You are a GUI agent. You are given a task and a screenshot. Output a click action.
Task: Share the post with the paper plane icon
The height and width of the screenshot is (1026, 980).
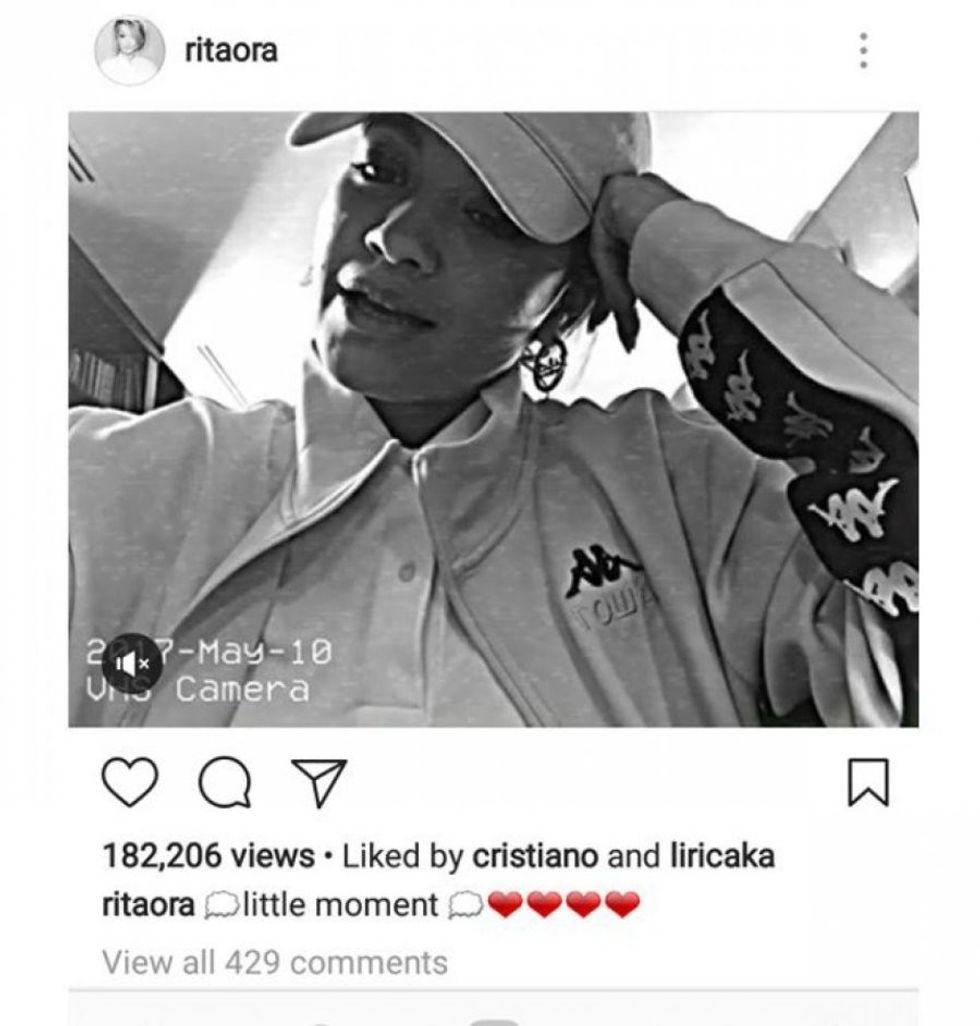[318, 782]
